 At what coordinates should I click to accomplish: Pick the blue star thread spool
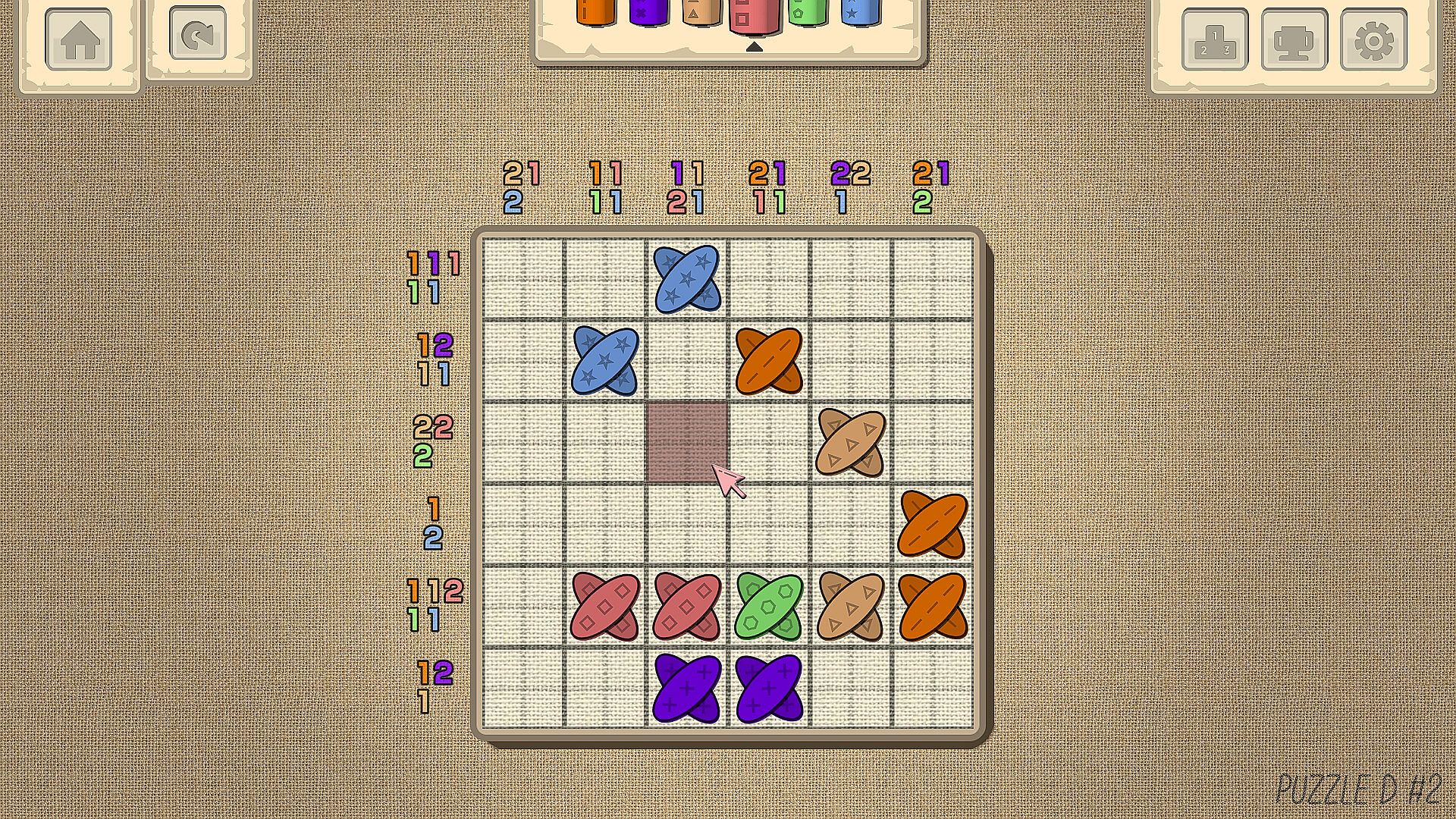[860, 12]
